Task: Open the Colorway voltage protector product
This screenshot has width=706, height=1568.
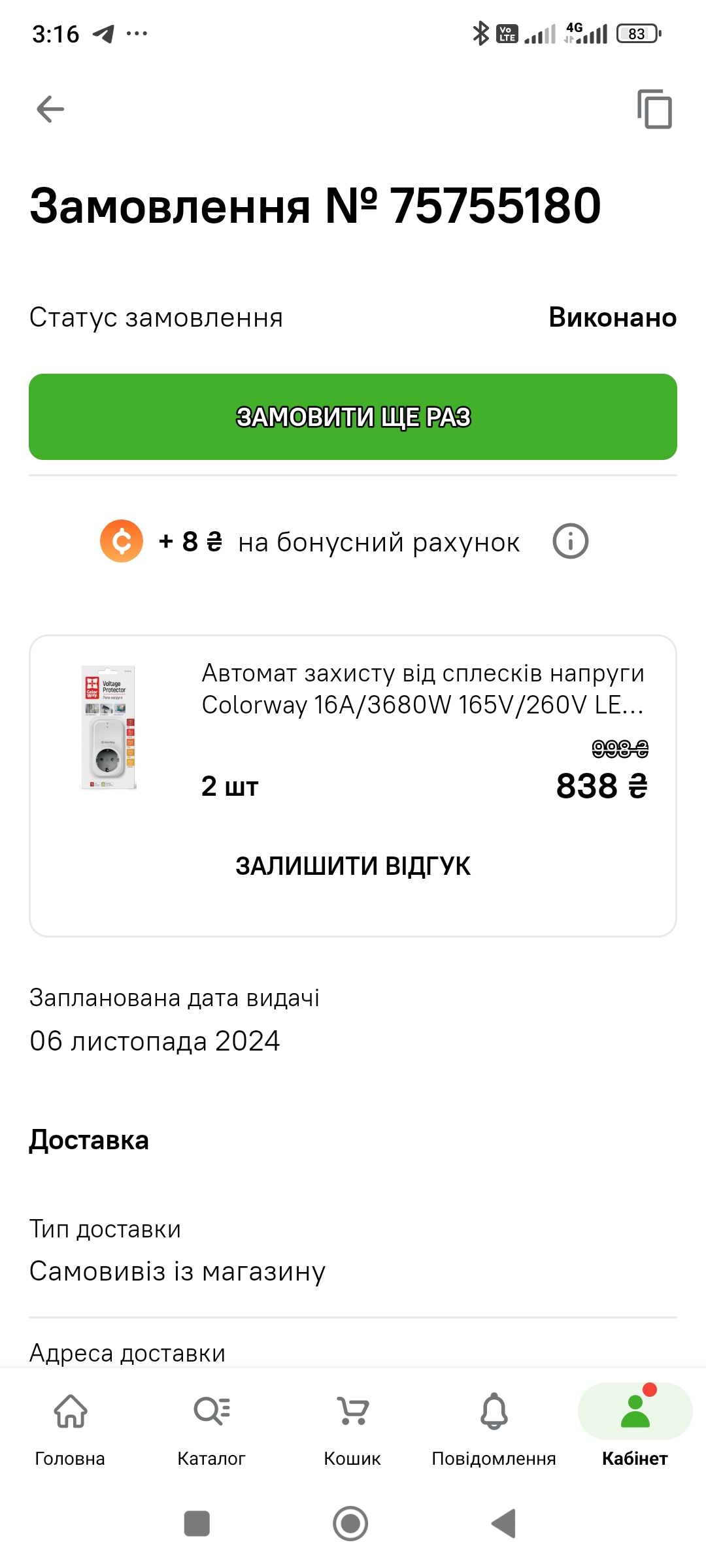Action: (x=422, y=689)
